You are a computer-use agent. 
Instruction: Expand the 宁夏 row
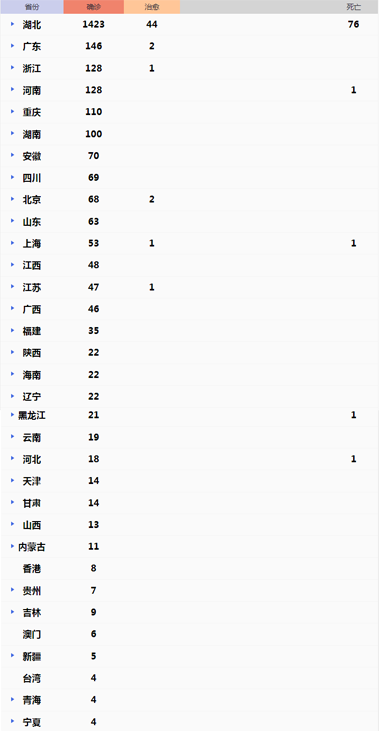point(13,721)
